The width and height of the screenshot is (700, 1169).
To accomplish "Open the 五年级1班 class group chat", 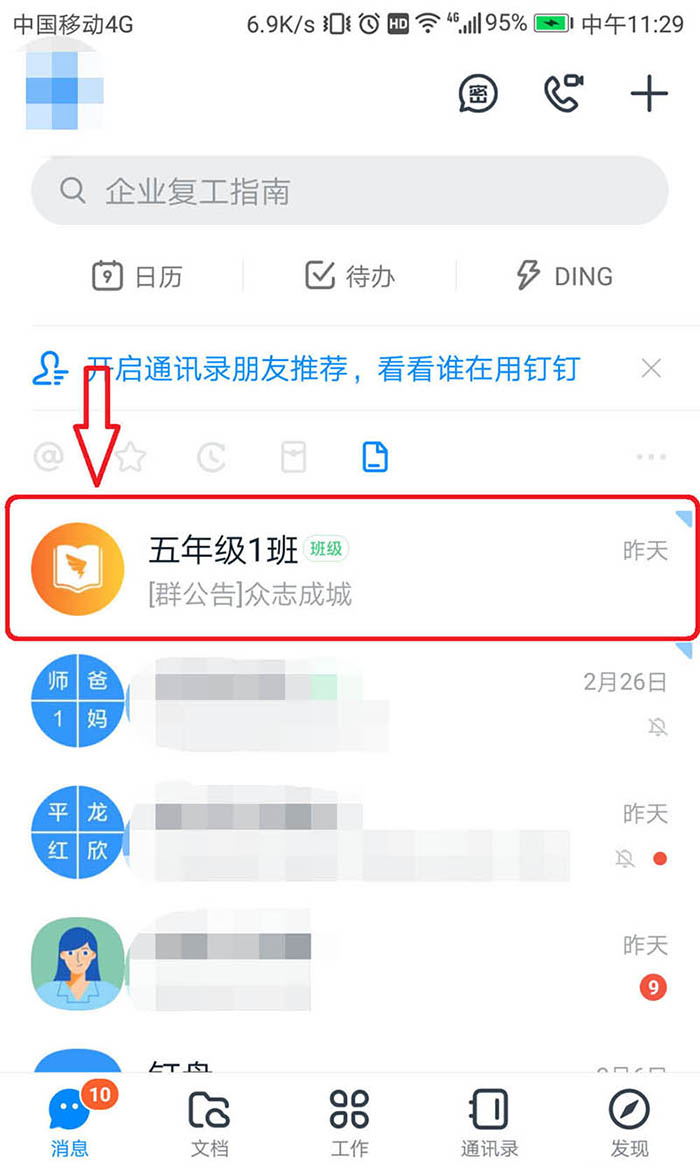I will (x=350, y=567).
